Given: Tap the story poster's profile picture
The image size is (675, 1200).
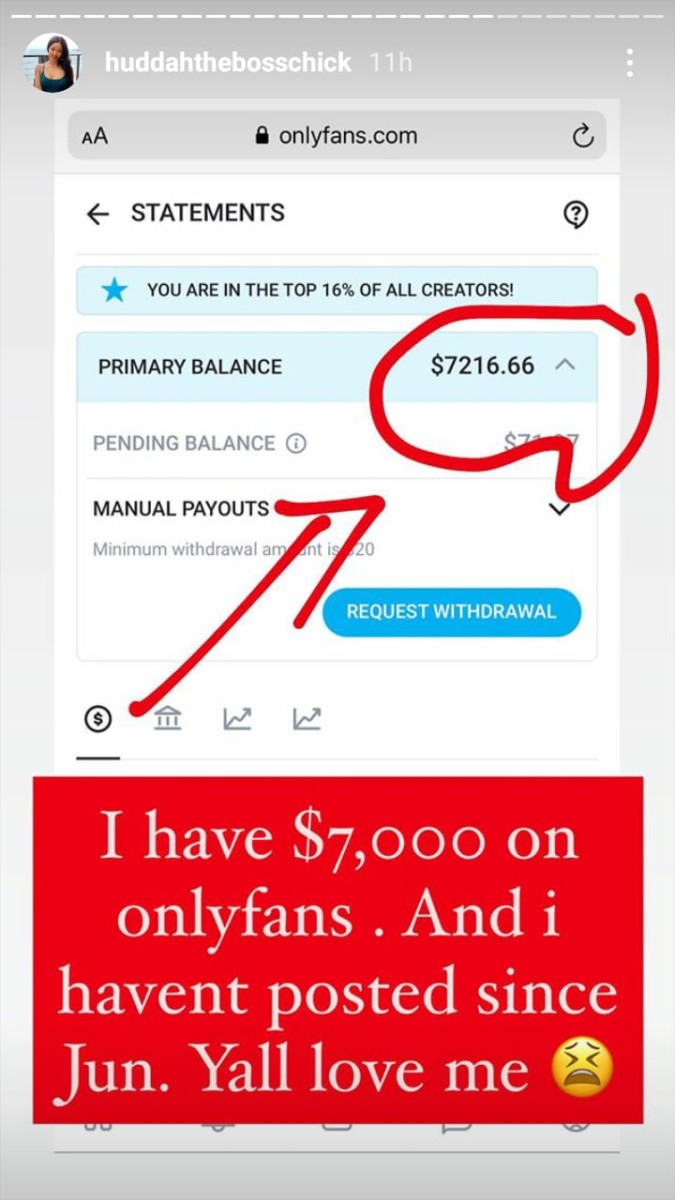Looking at the screenshot, I should (52, 62).
